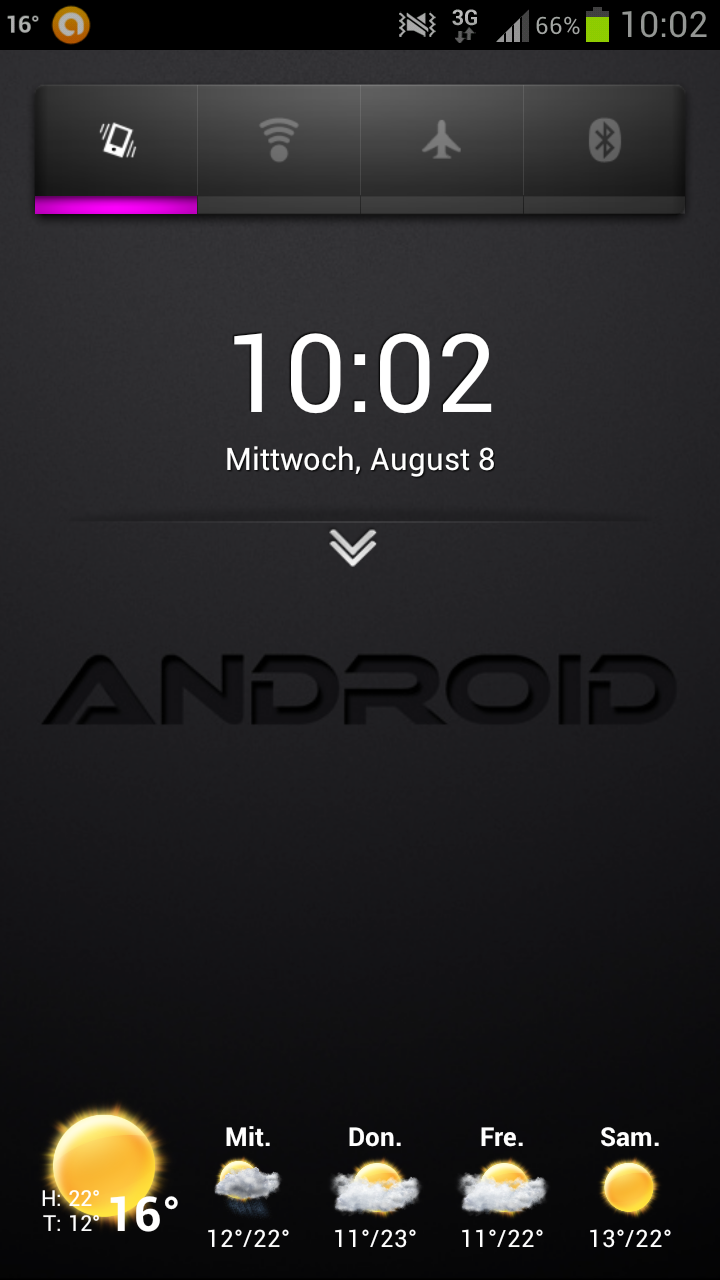Screen dimensions: 720x1280
Task: Turn on Bluetooth
Action: point(604,149)
